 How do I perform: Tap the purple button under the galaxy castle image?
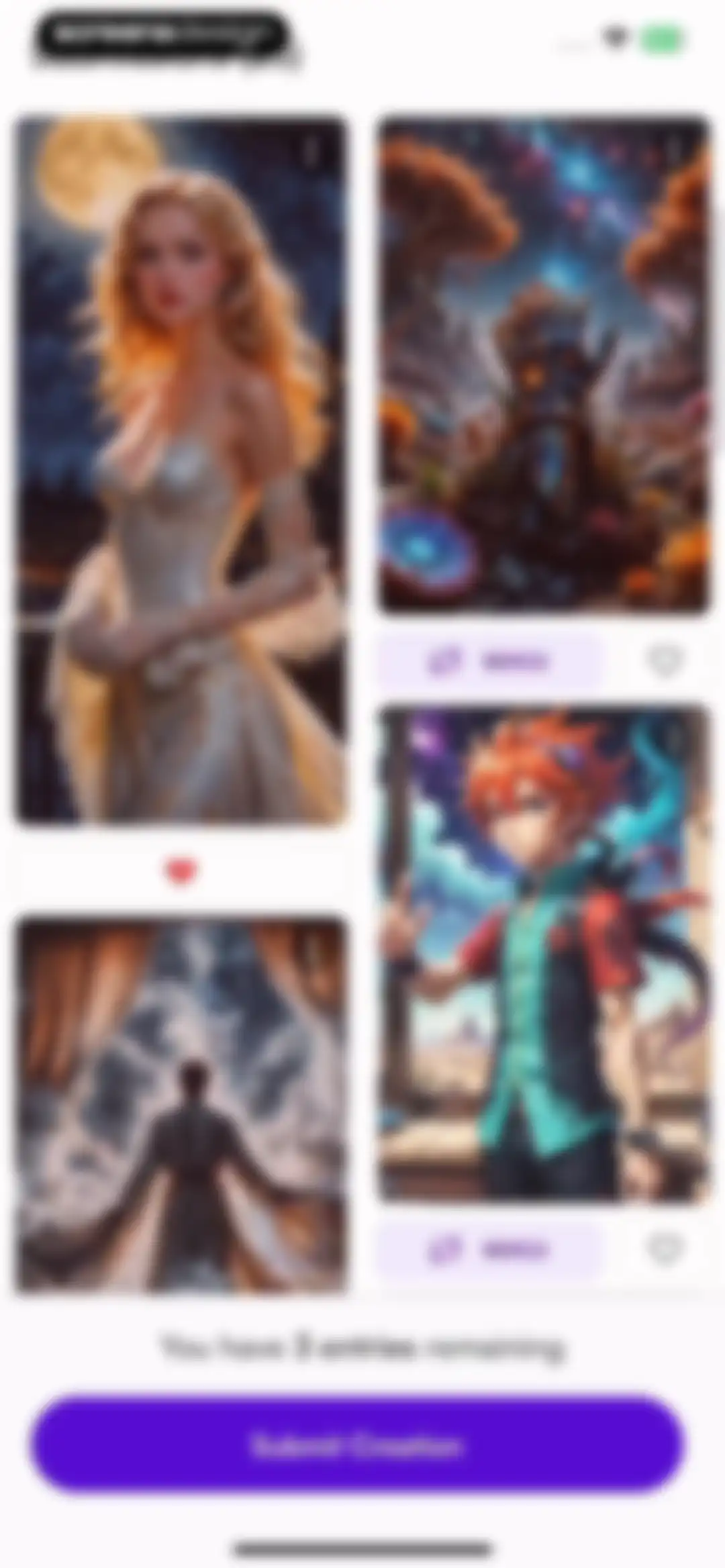click(489, 661)
